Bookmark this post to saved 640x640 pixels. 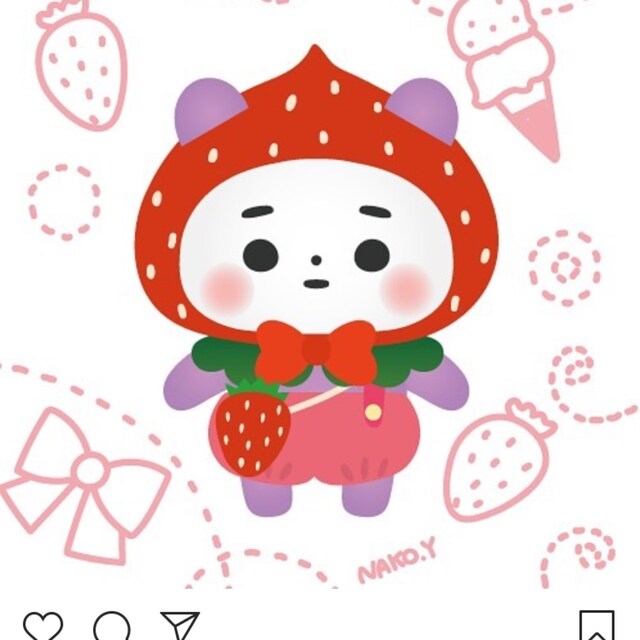coord(597,627)
